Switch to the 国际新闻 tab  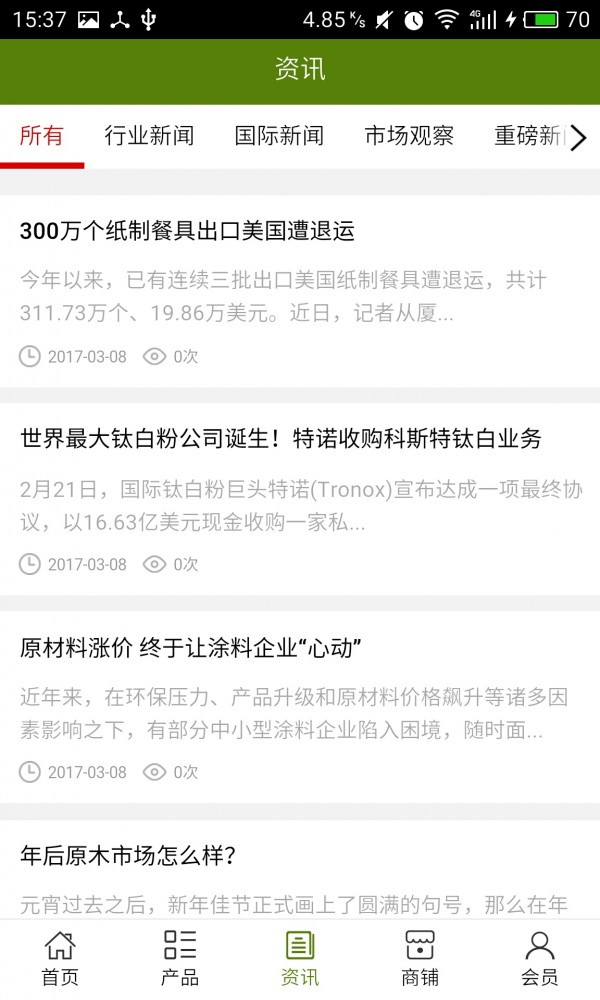[x=279, y=136]
